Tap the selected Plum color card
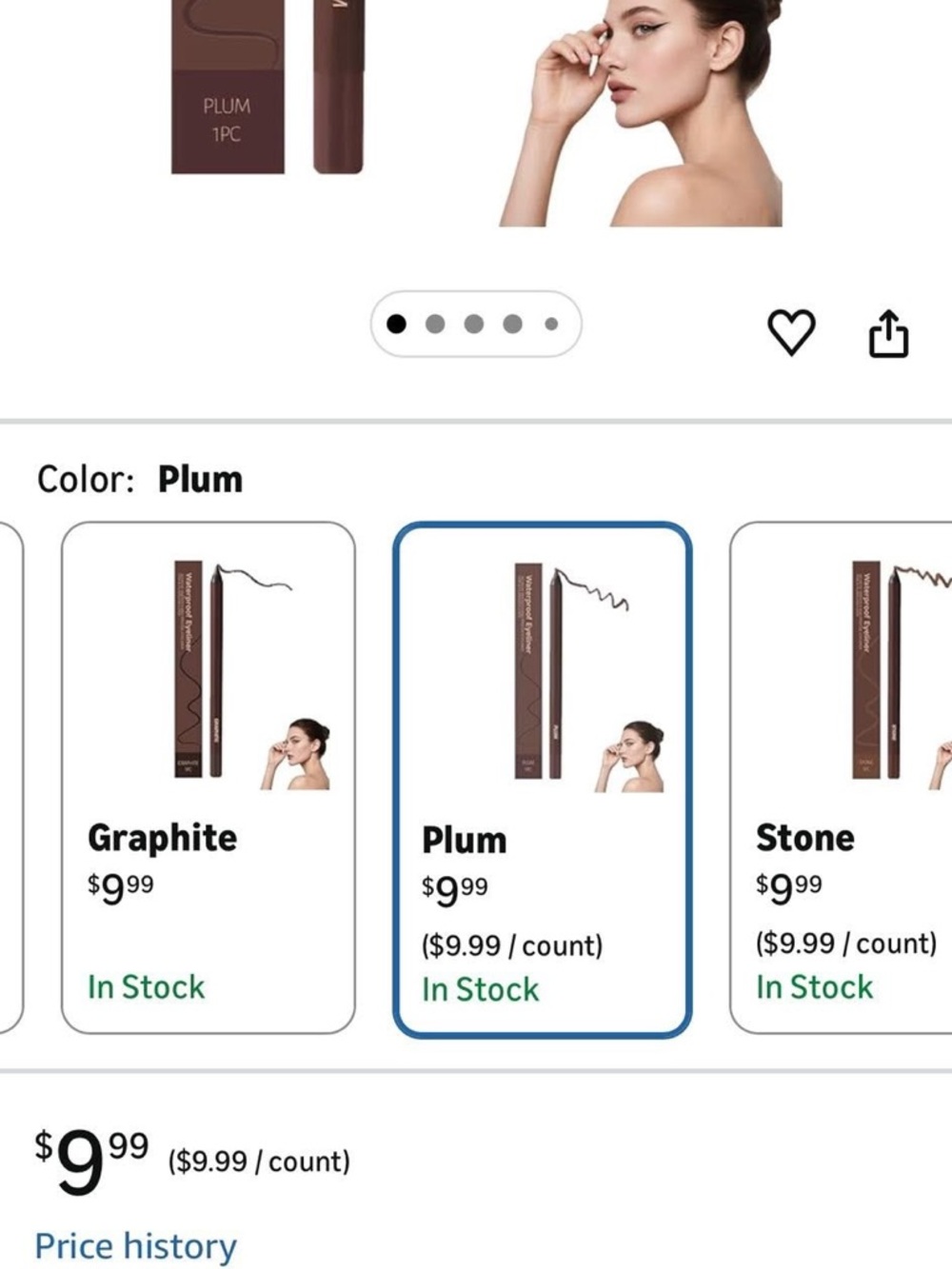The height and width of the screenshot is (1269, 952). click(x=542, y=779)
